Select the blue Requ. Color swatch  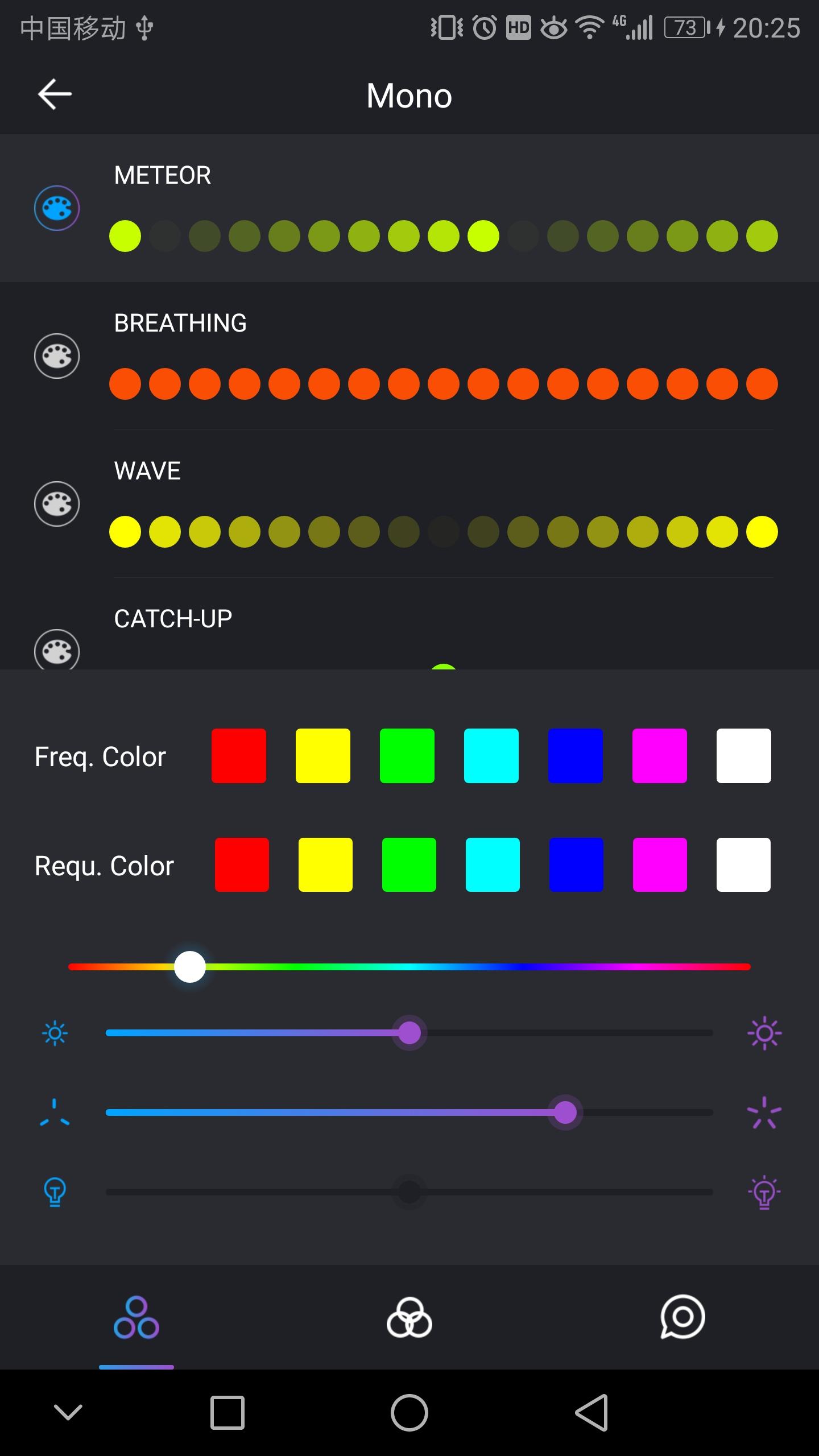point(576,864)
